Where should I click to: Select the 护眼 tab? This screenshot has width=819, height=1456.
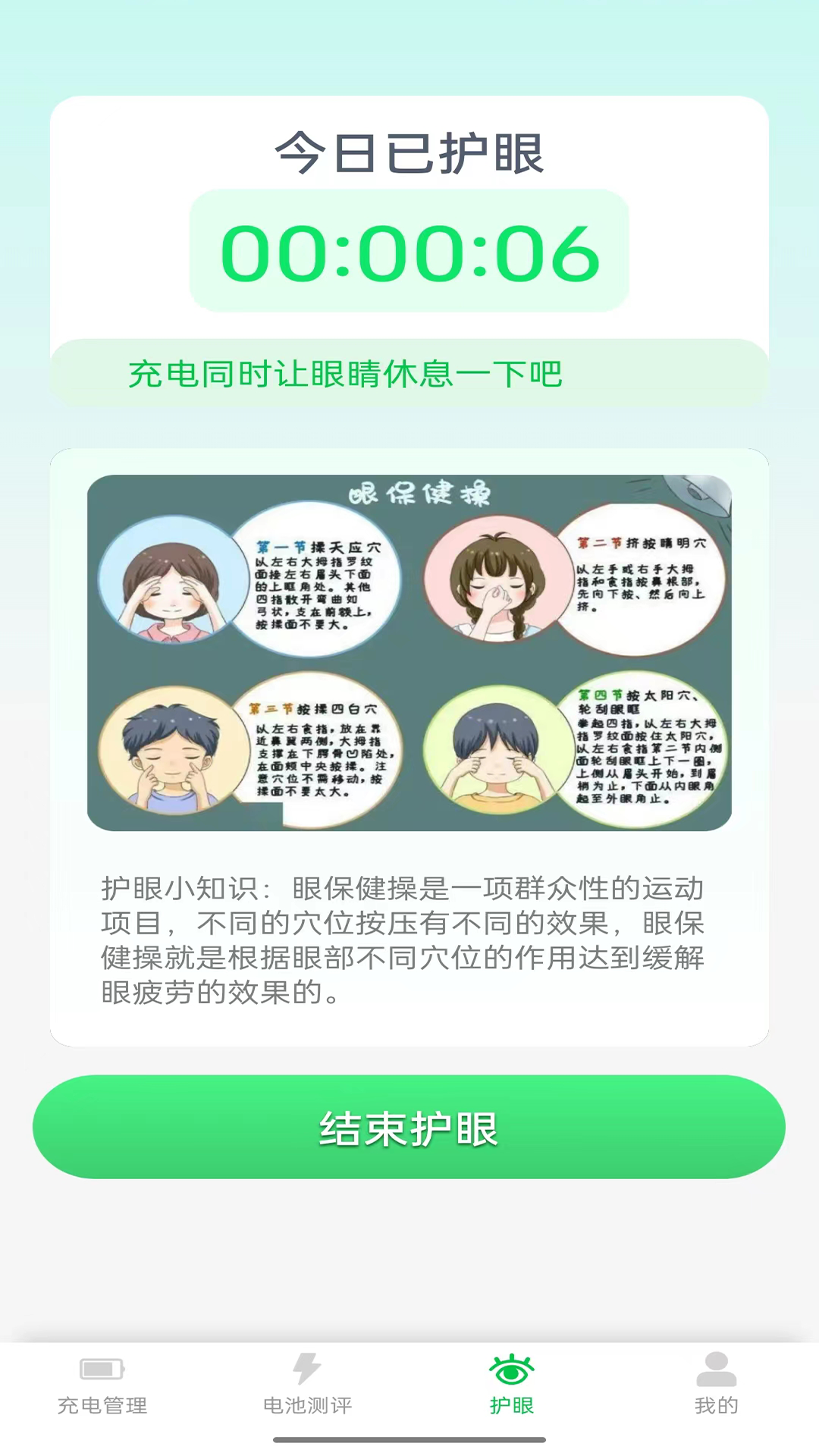(512, 1385)
